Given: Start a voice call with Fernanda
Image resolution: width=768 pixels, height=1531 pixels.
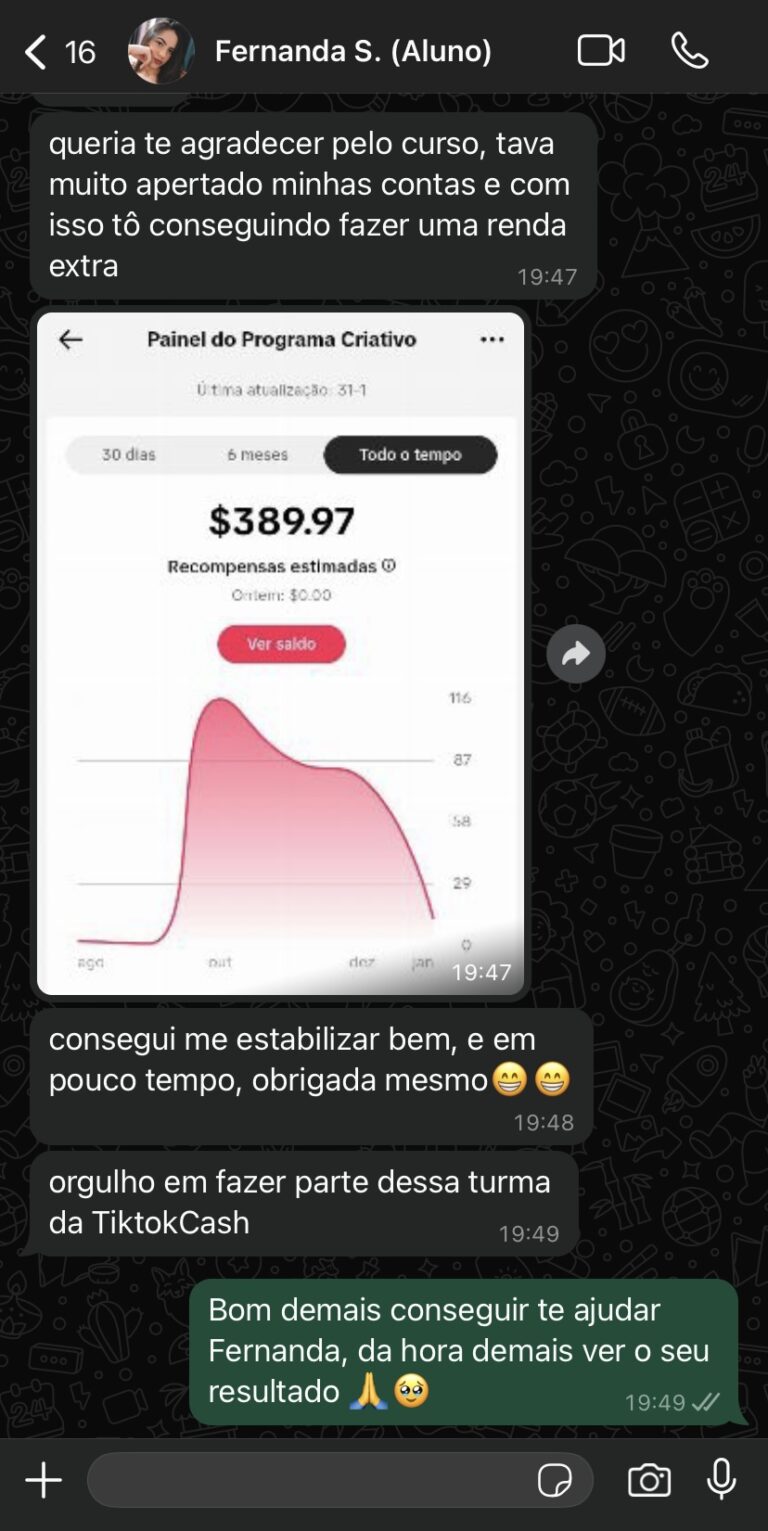Looking at the screenshot, I should [690, 51].
